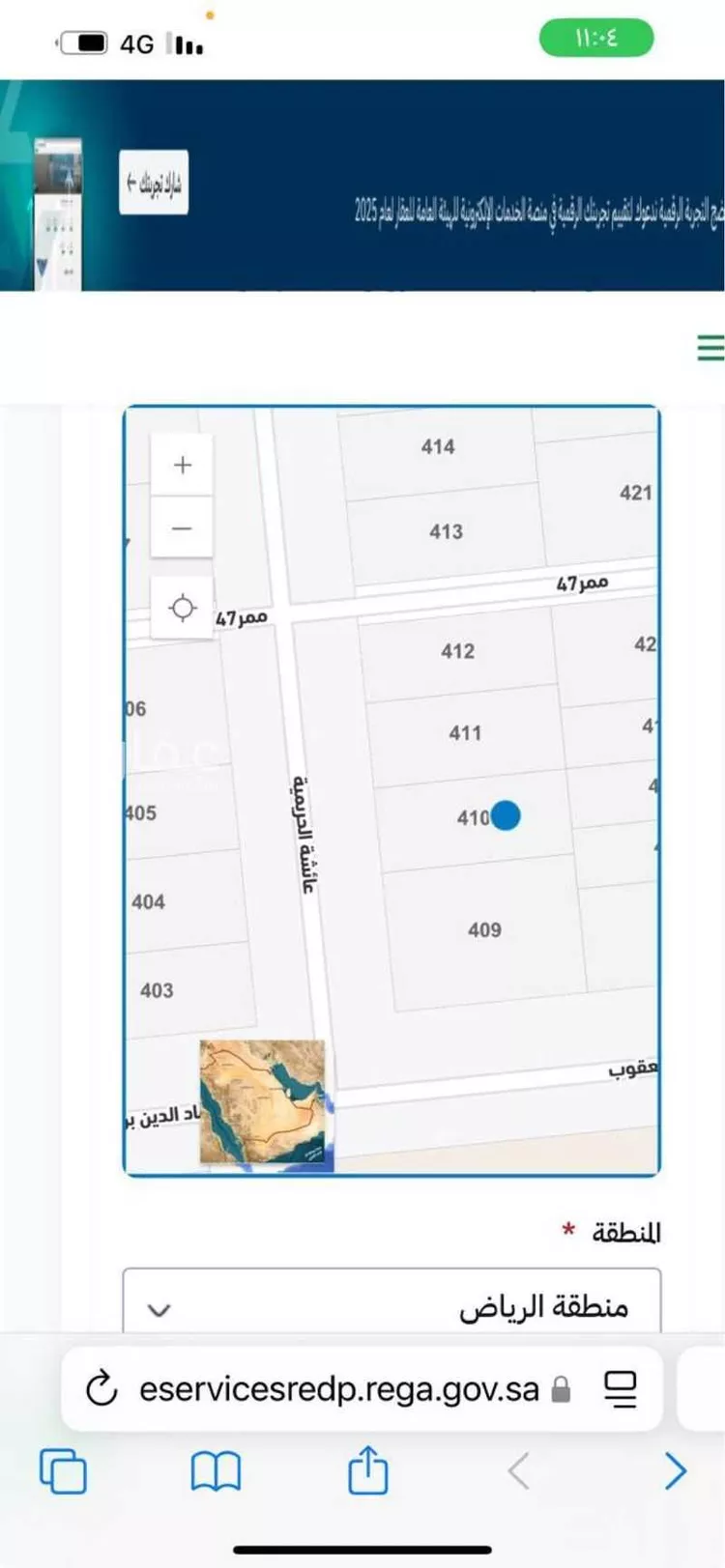
Task: Reload the page in Safari
Action: (101, 1389)
